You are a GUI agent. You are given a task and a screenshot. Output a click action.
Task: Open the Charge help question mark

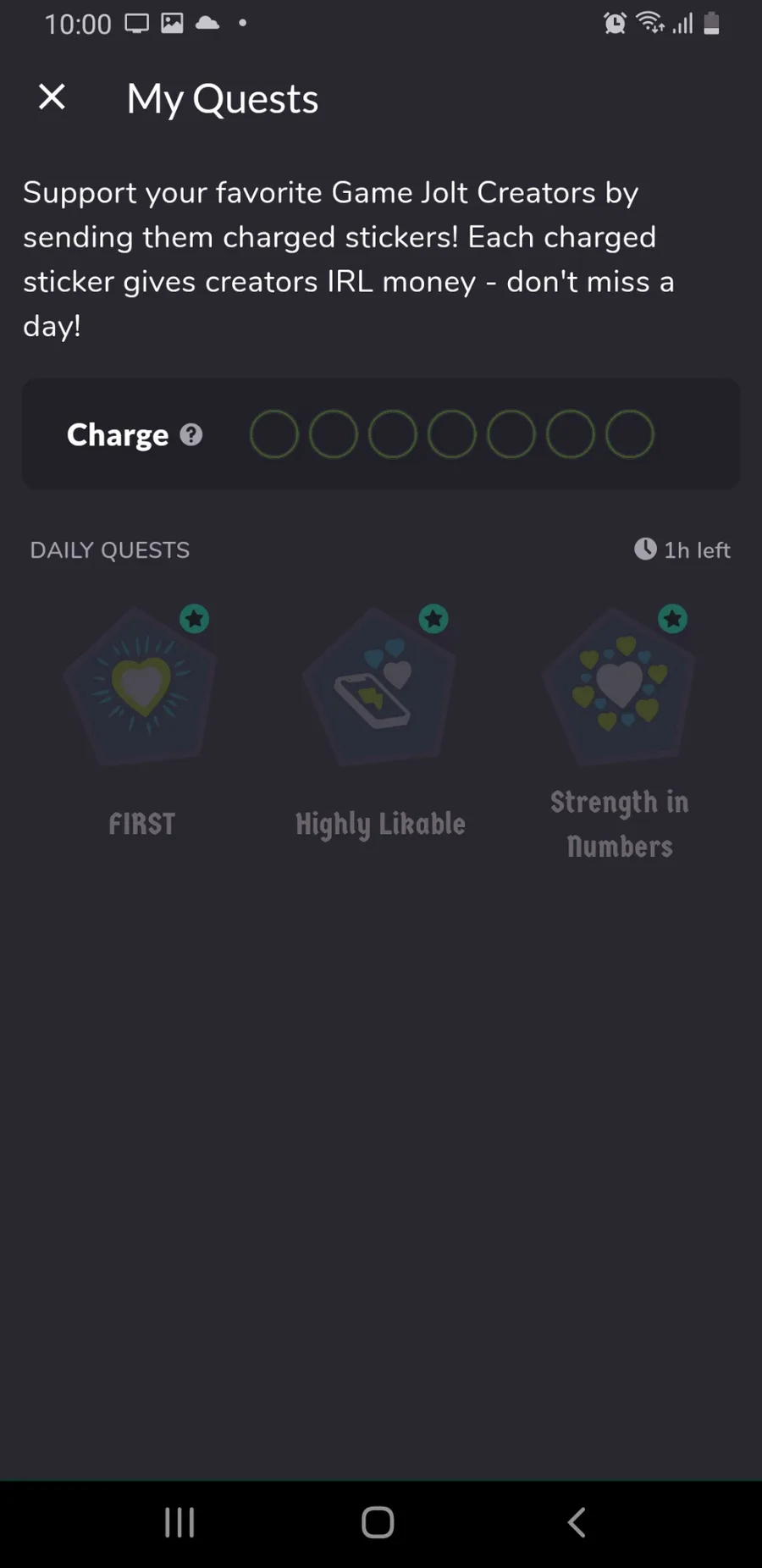click(191, 434)
